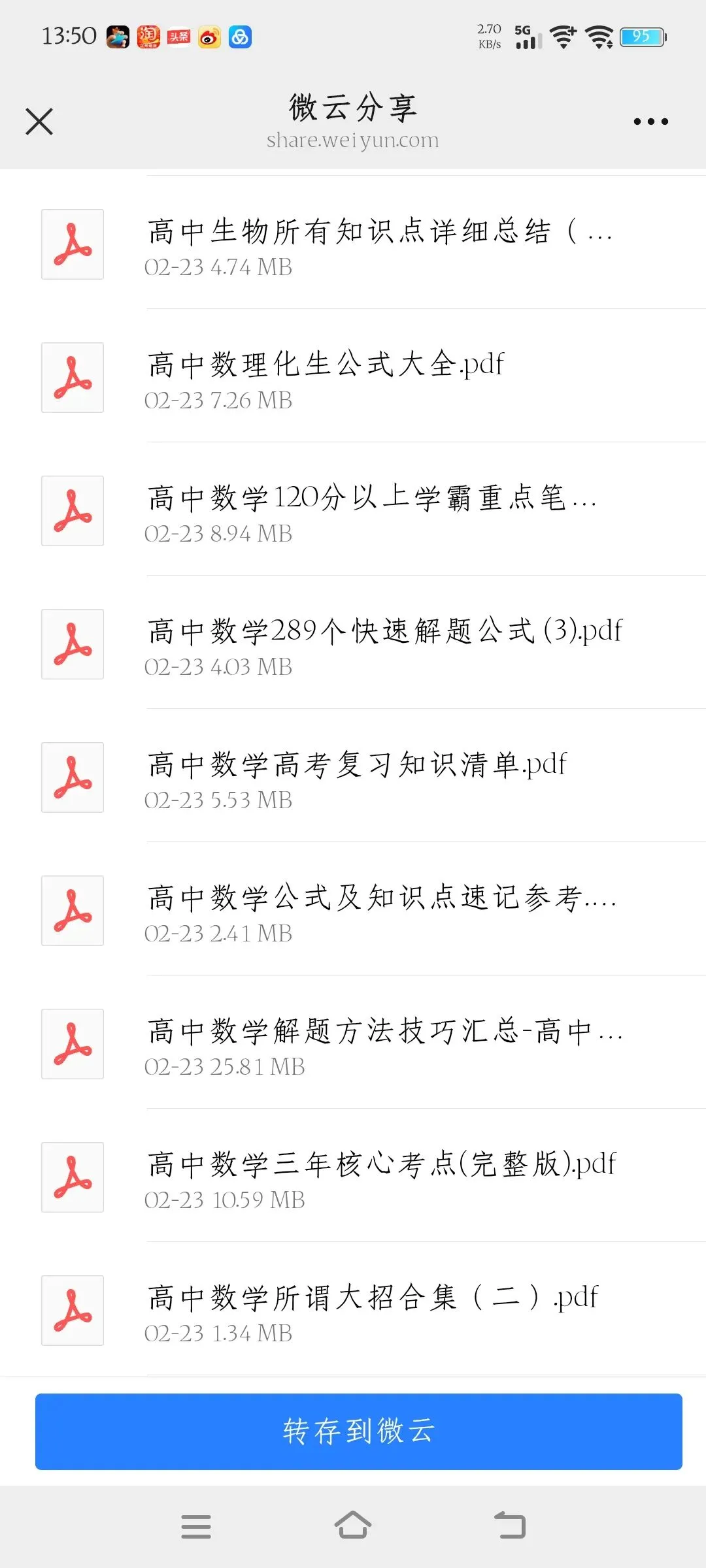The height and width of the screenshot is (1568, 706).
Task: Open 高中生物所有知识点详细总结 file
Action: tap(379, 244)
